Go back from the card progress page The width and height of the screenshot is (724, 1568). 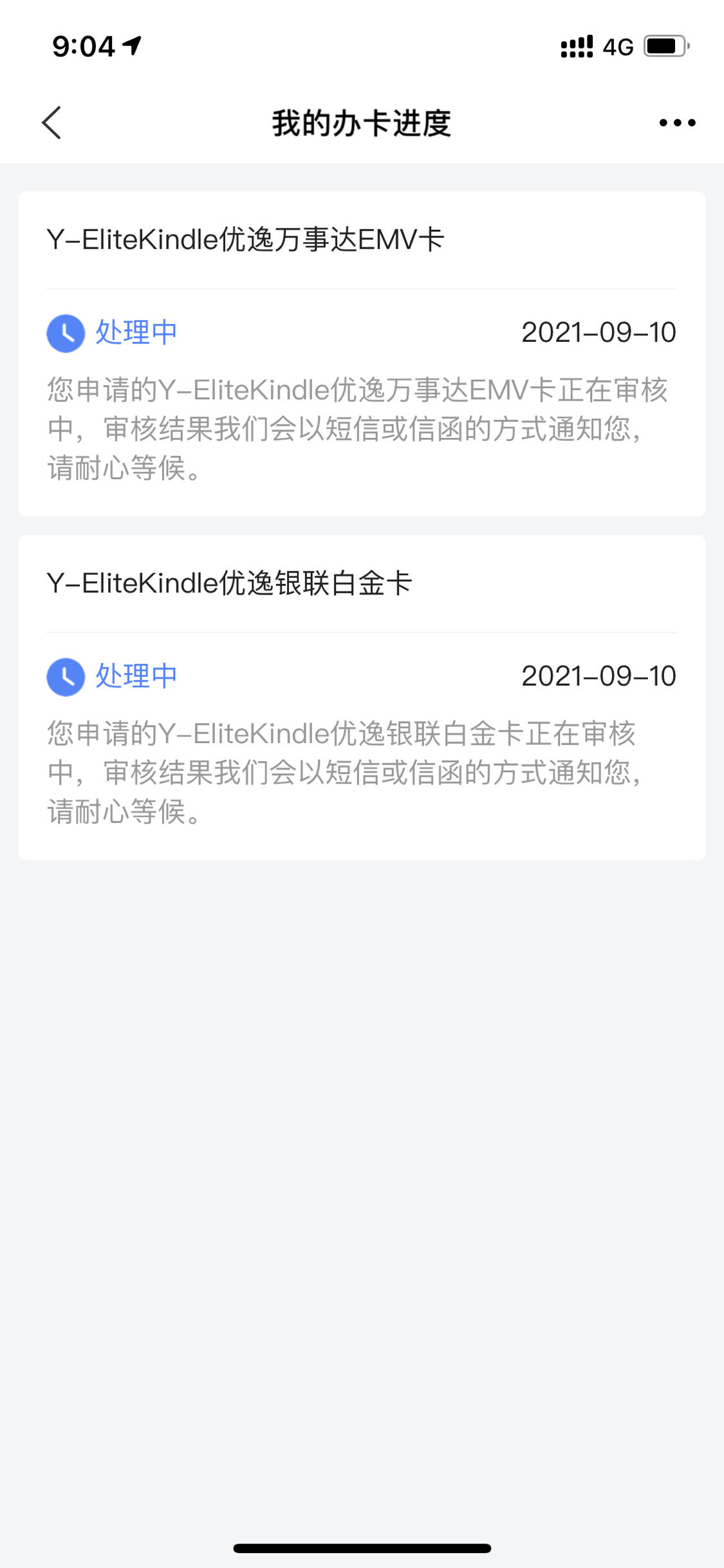point(51,122)
